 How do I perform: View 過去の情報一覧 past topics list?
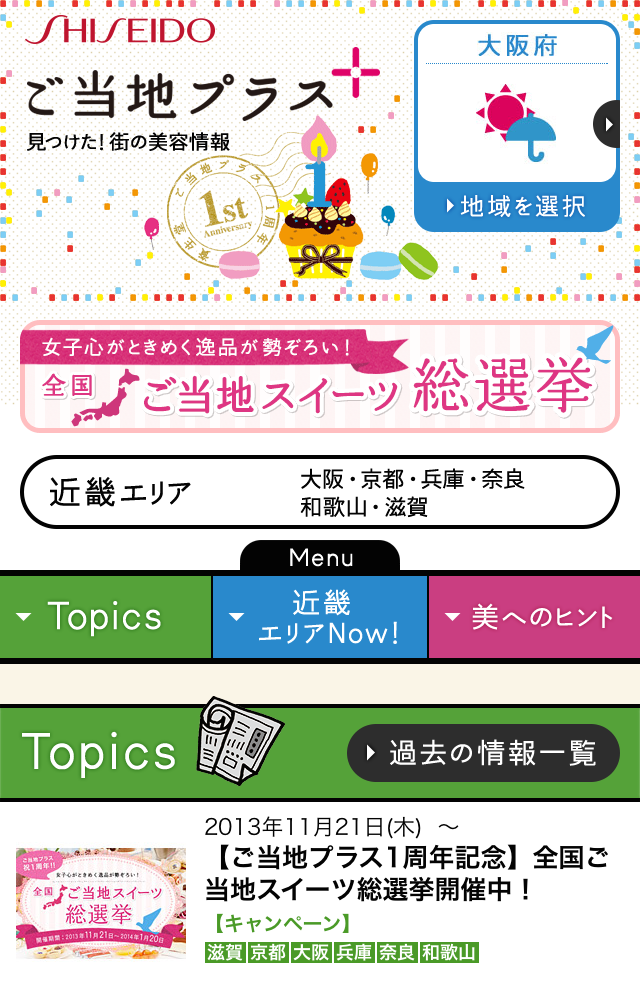pos(483,753)
